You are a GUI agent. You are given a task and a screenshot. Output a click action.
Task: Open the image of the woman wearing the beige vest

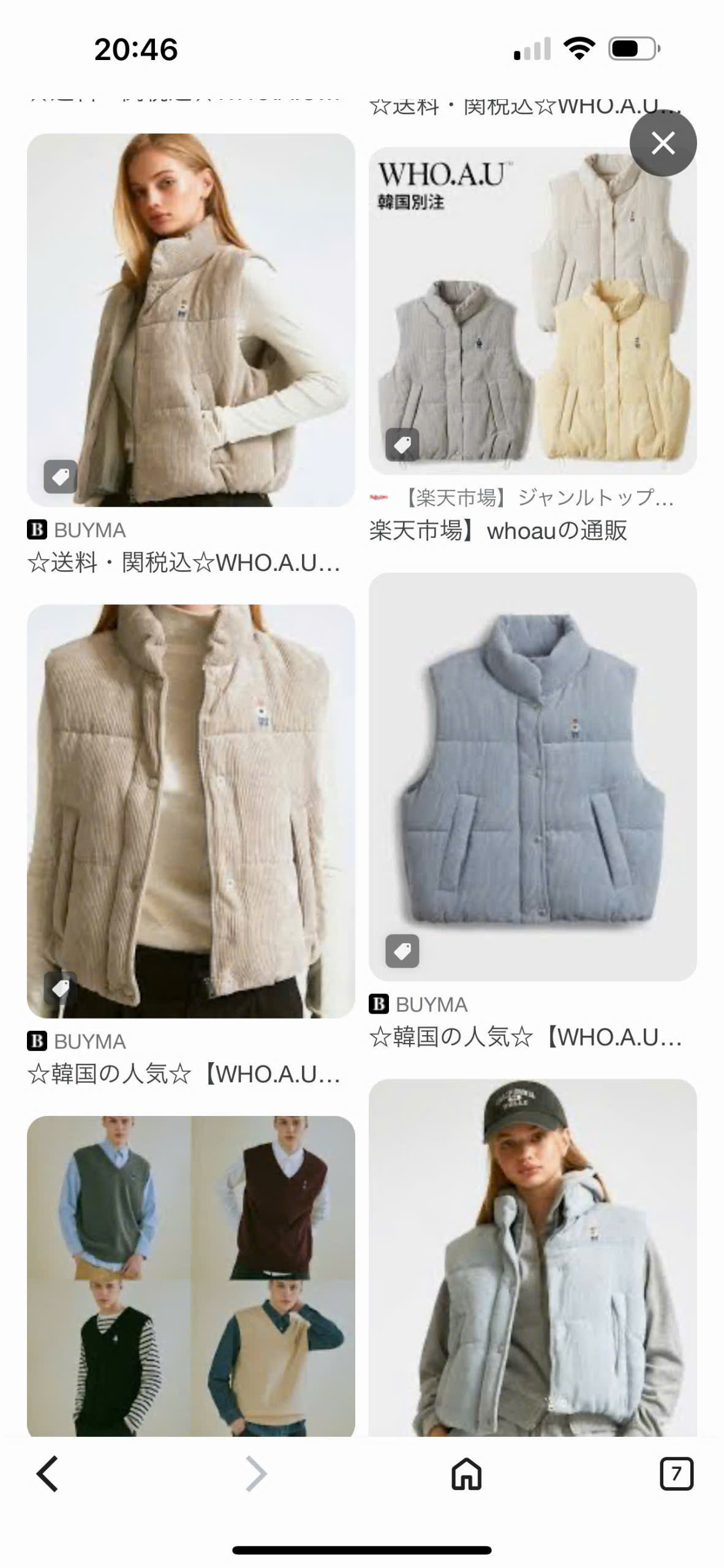pos(190,318)
